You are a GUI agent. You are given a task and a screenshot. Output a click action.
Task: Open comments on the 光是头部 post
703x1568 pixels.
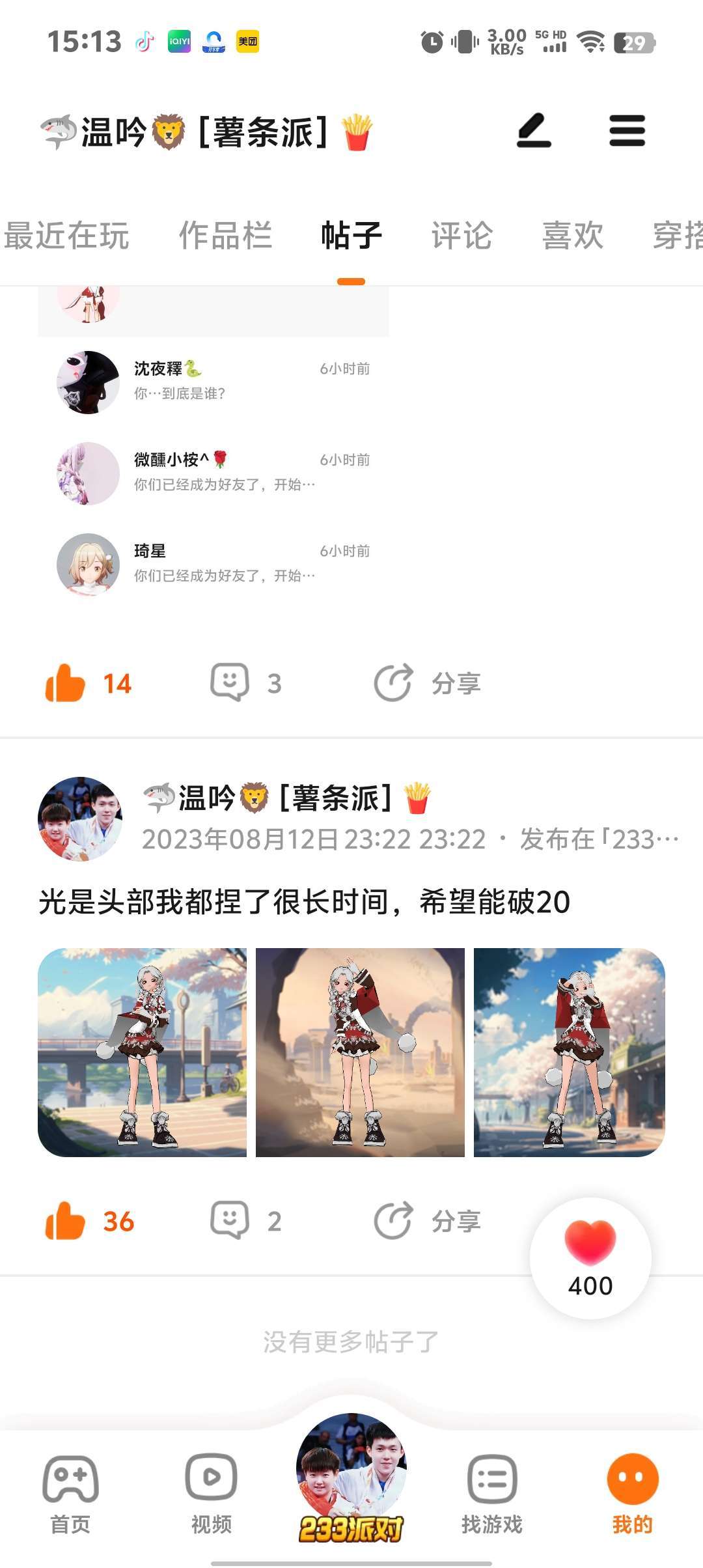pos(246,1221)
